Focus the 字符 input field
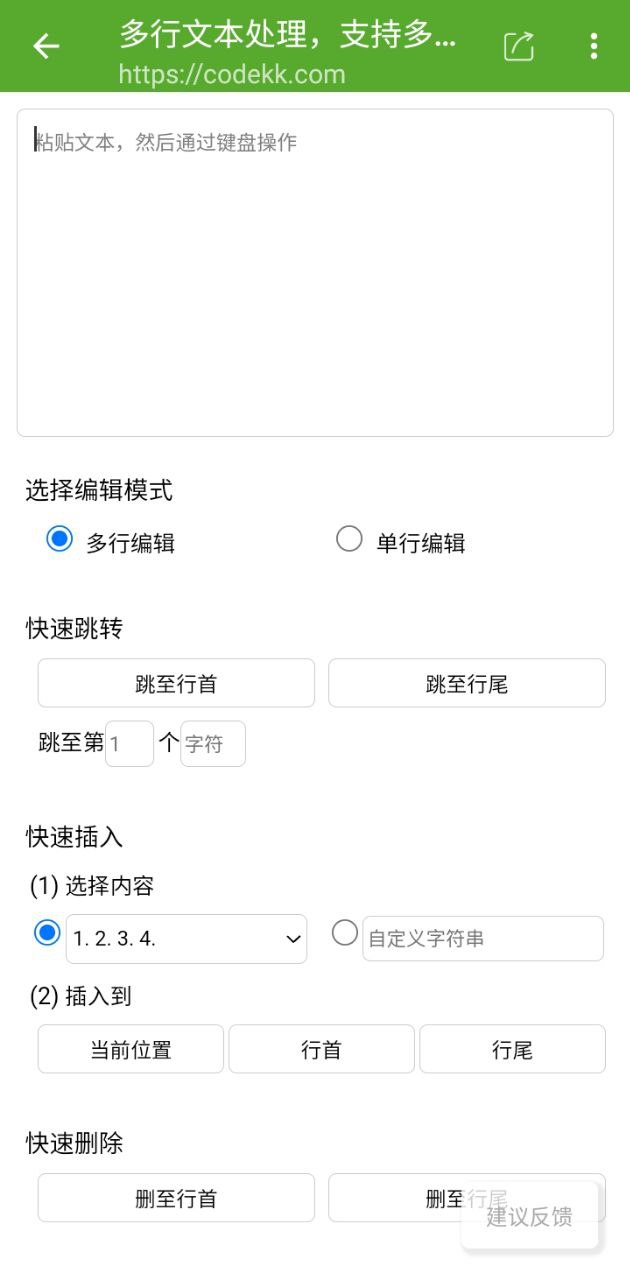The height and width of the screenshot is (1280, 630). point(213,744)
